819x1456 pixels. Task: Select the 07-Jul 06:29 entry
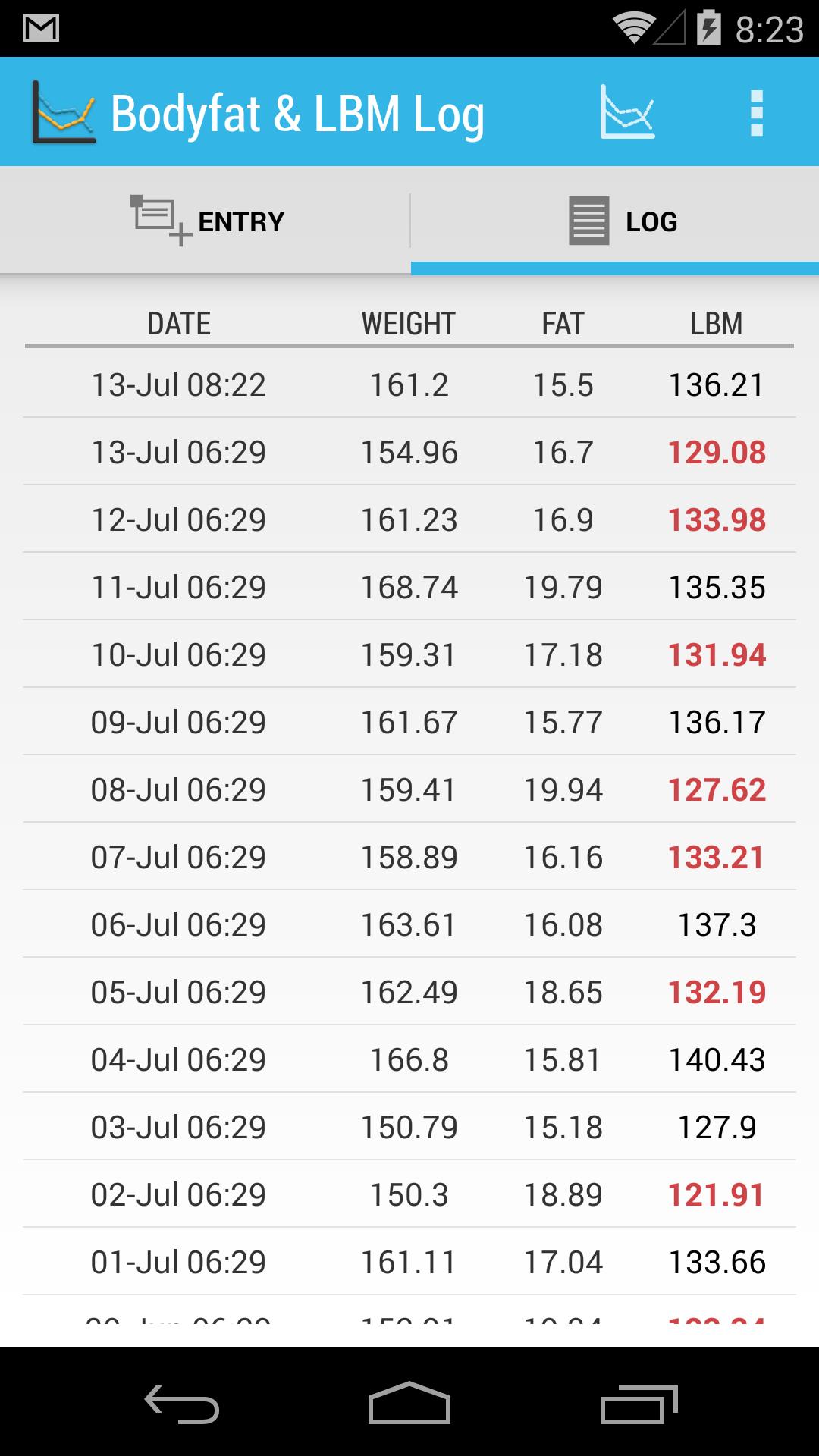pyautogui.click(x=409, y=856)
